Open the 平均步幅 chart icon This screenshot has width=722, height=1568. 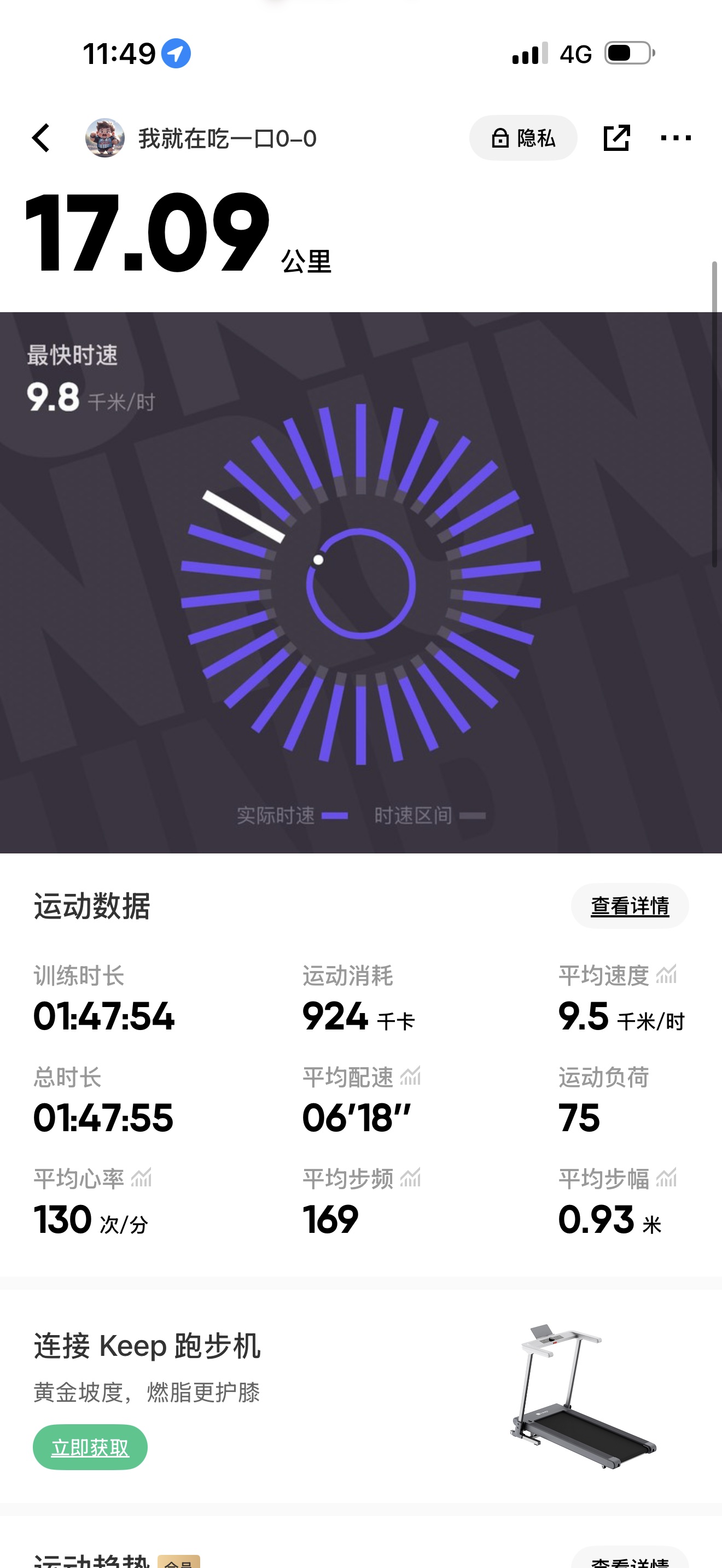(x=667, y=1178)
